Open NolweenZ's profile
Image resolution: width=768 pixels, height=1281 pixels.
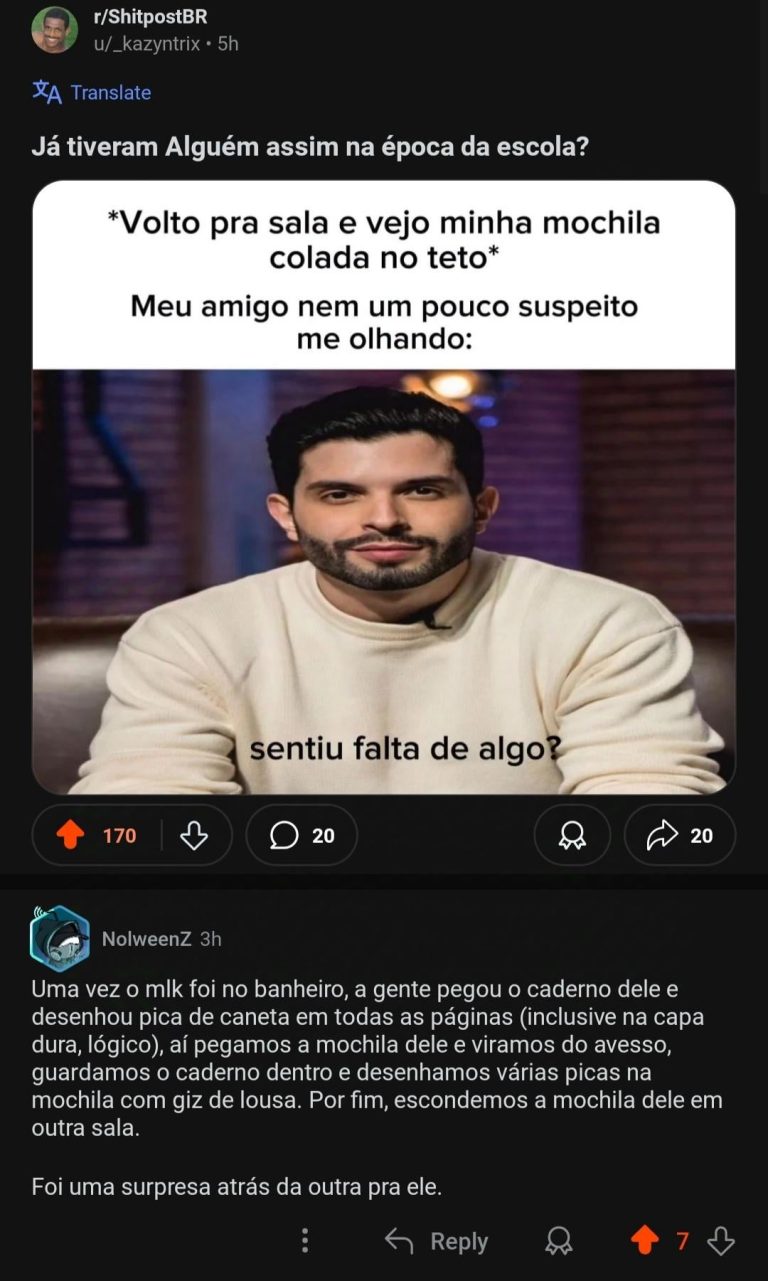[146, 939]
